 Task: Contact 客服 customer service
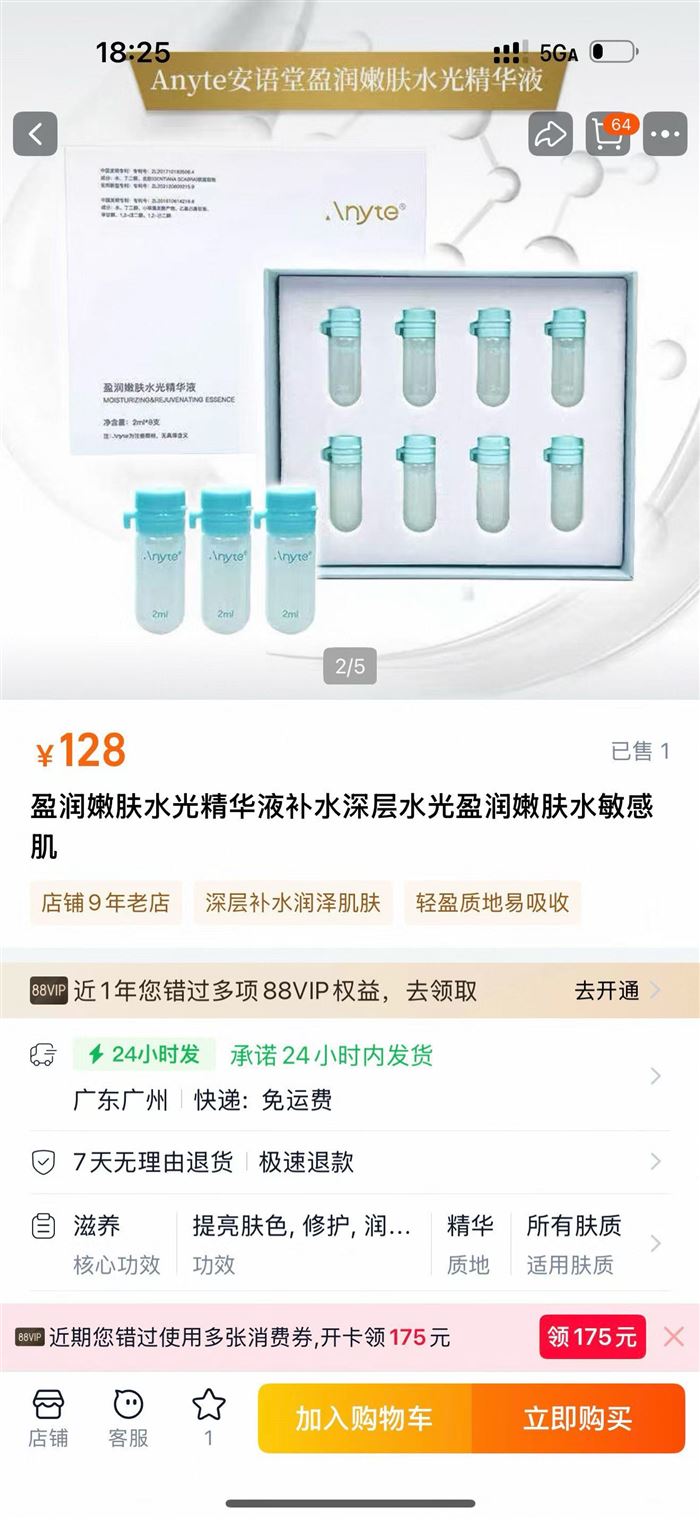(128, 1417)
